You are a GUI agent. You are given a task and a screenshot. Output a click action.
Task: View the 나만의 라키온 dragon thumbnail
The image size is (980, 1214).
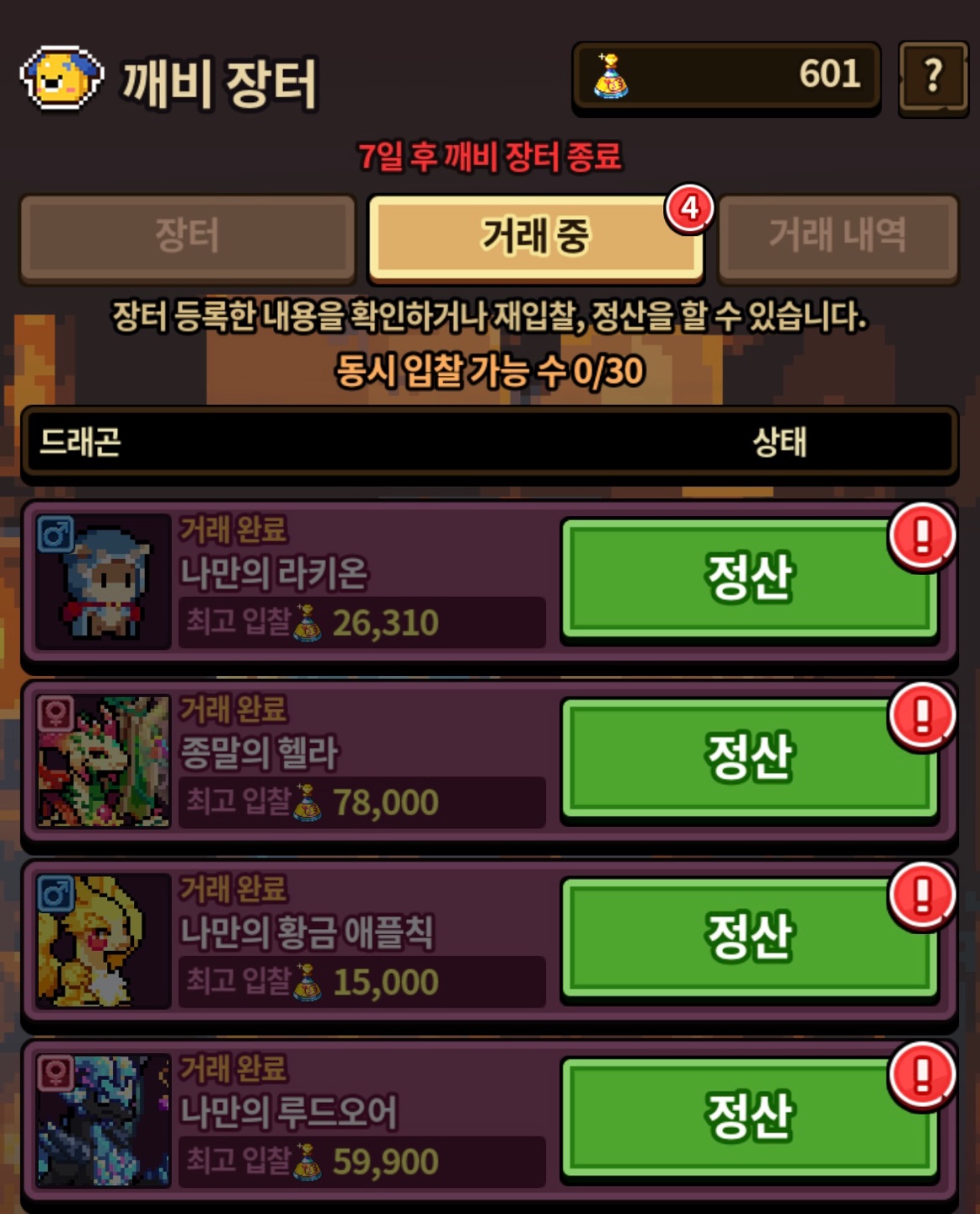pyautogui.click(x=103, y=582)
